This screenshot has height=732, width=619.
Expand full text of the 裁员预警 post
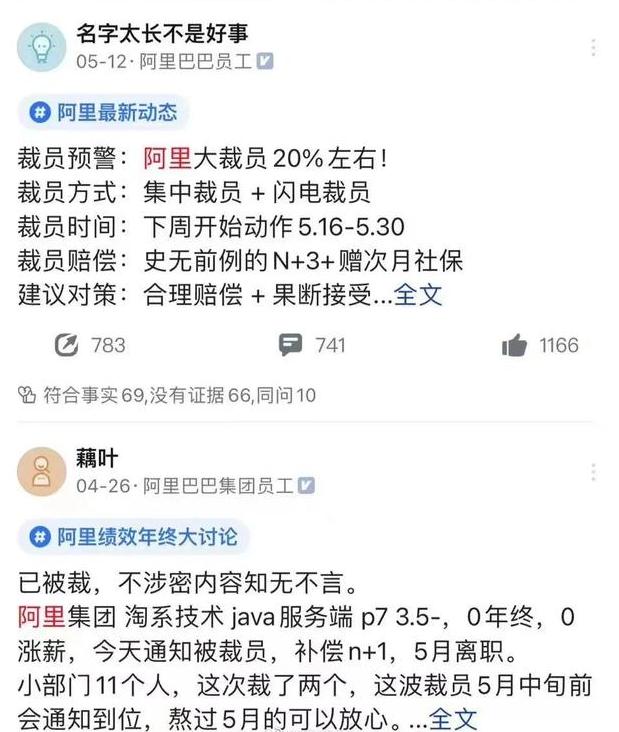click(418, 294)
